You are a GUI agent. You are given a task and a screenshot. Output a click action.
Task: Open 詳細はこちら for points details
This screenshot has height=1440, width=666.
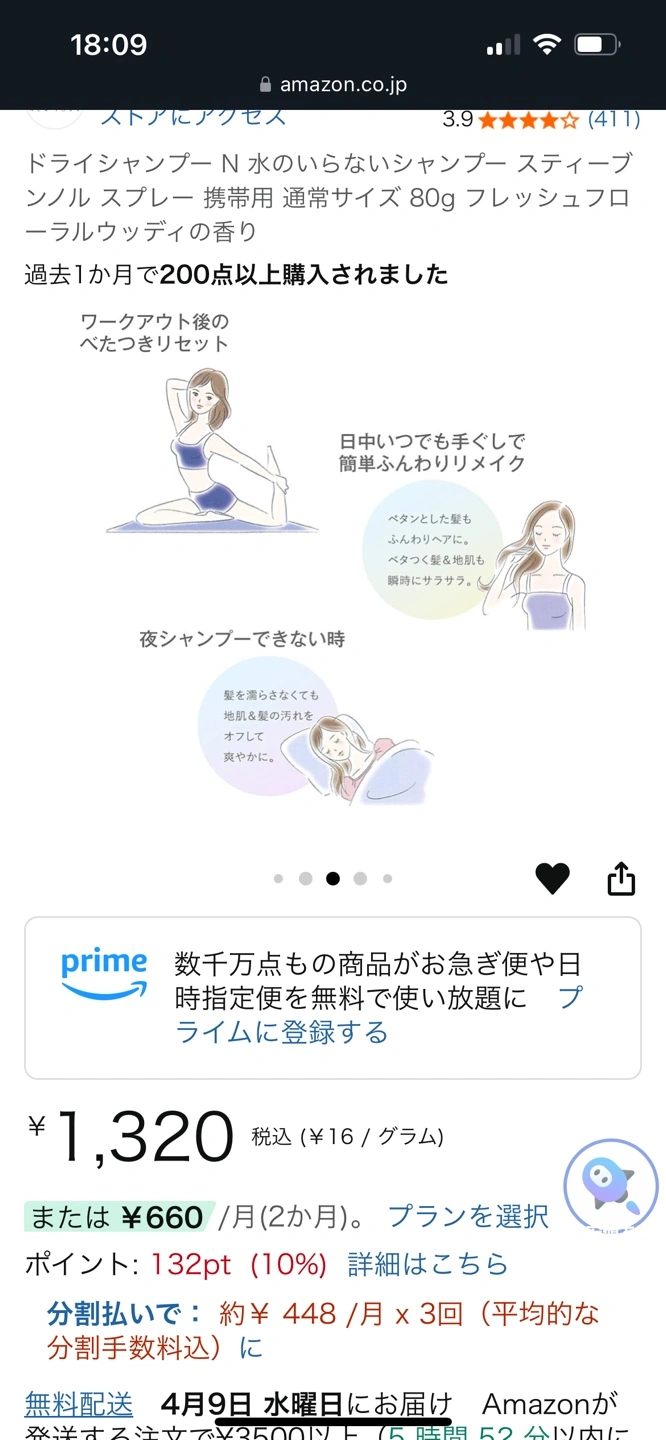tap(428, 1264)
